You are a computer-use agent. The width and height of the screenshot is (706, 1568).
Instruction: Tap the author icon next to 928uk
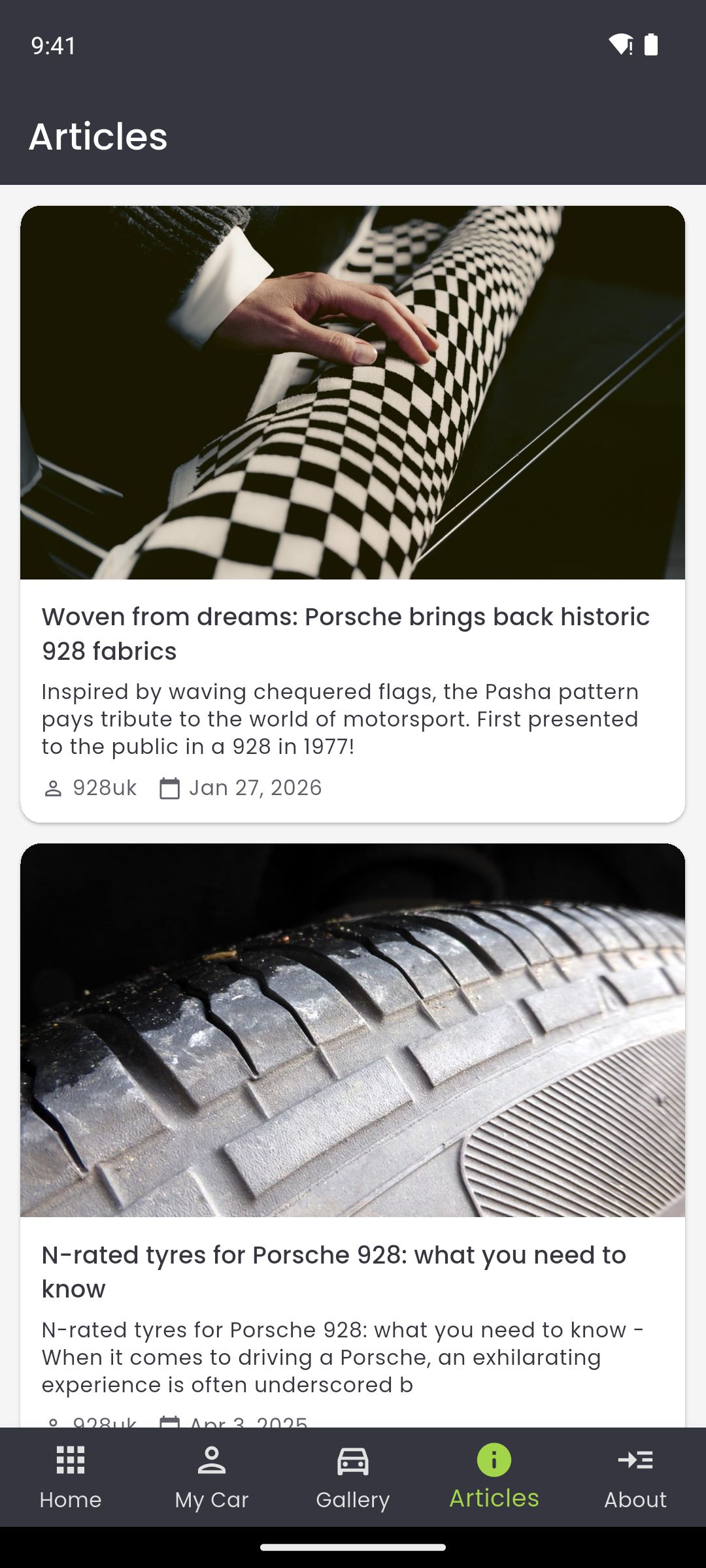pos(54,788)
